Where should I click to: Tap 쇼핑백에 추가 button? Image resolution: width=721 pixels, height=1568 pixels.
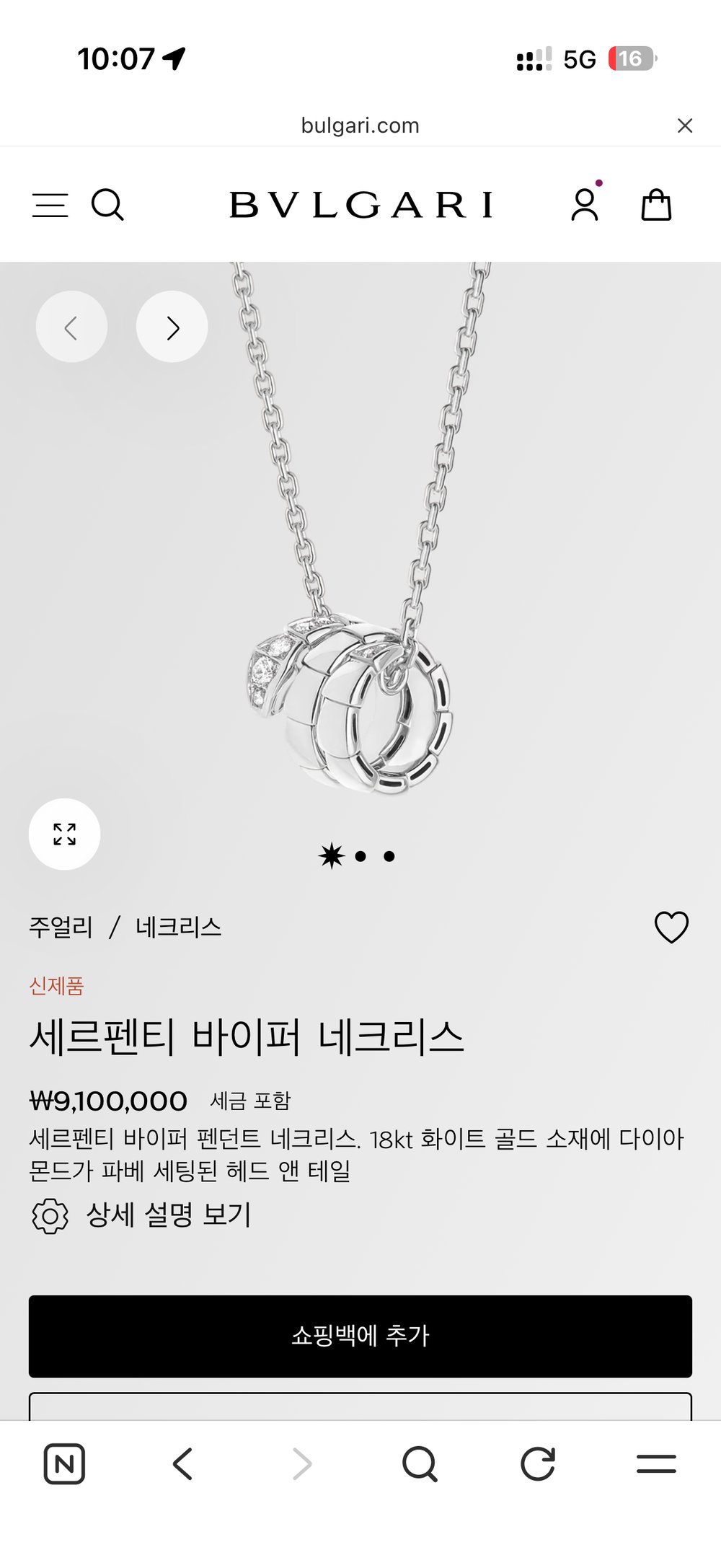(360, 1336)
